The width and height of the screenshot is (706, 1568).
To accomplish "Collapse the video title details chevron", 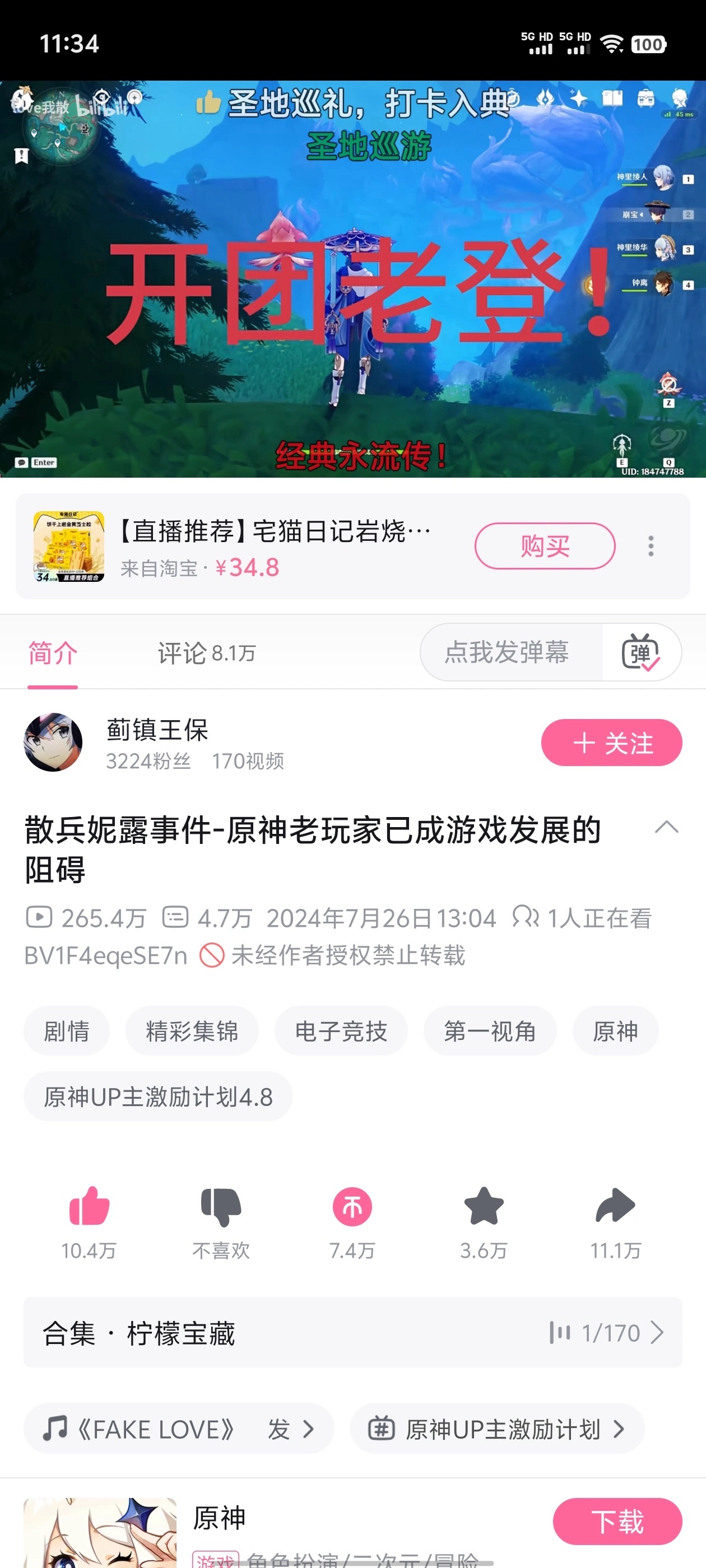I will click(x=666, y=827).
